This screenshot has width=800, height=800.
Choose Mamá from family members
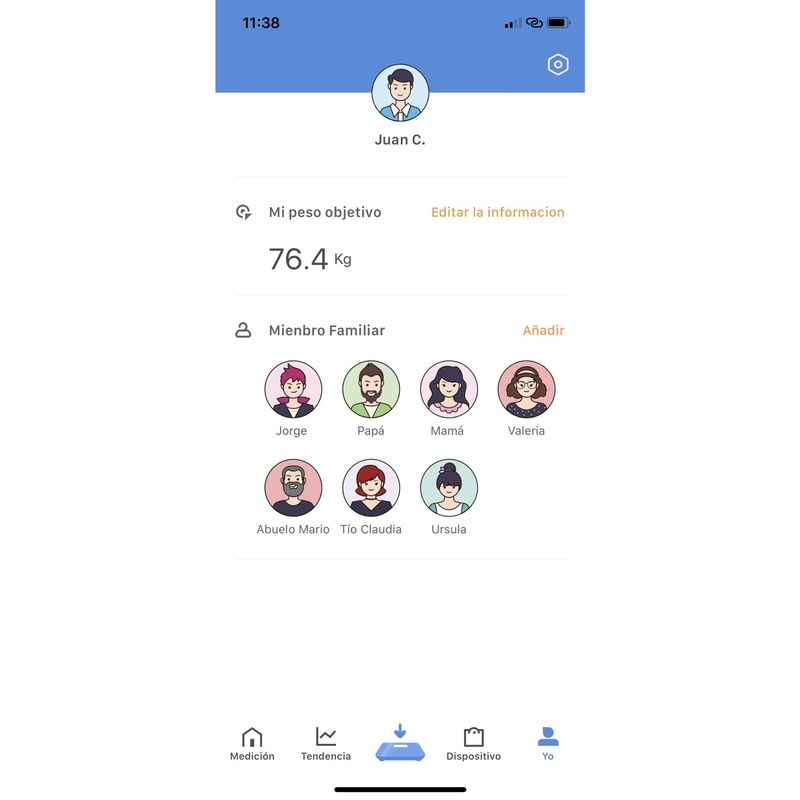[449, 389]
